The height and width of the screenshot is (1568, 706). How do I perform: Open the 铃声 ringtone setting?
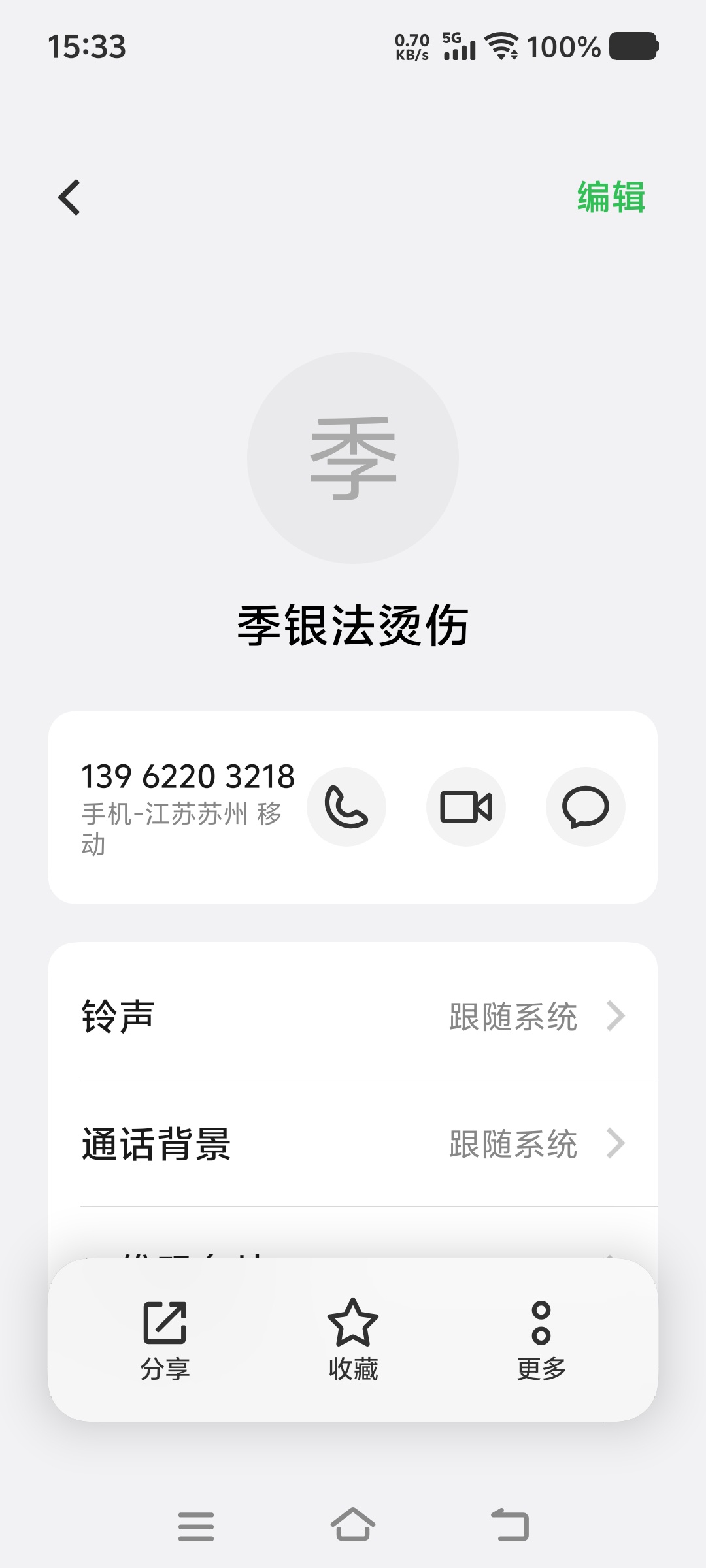click(353, 1017)
